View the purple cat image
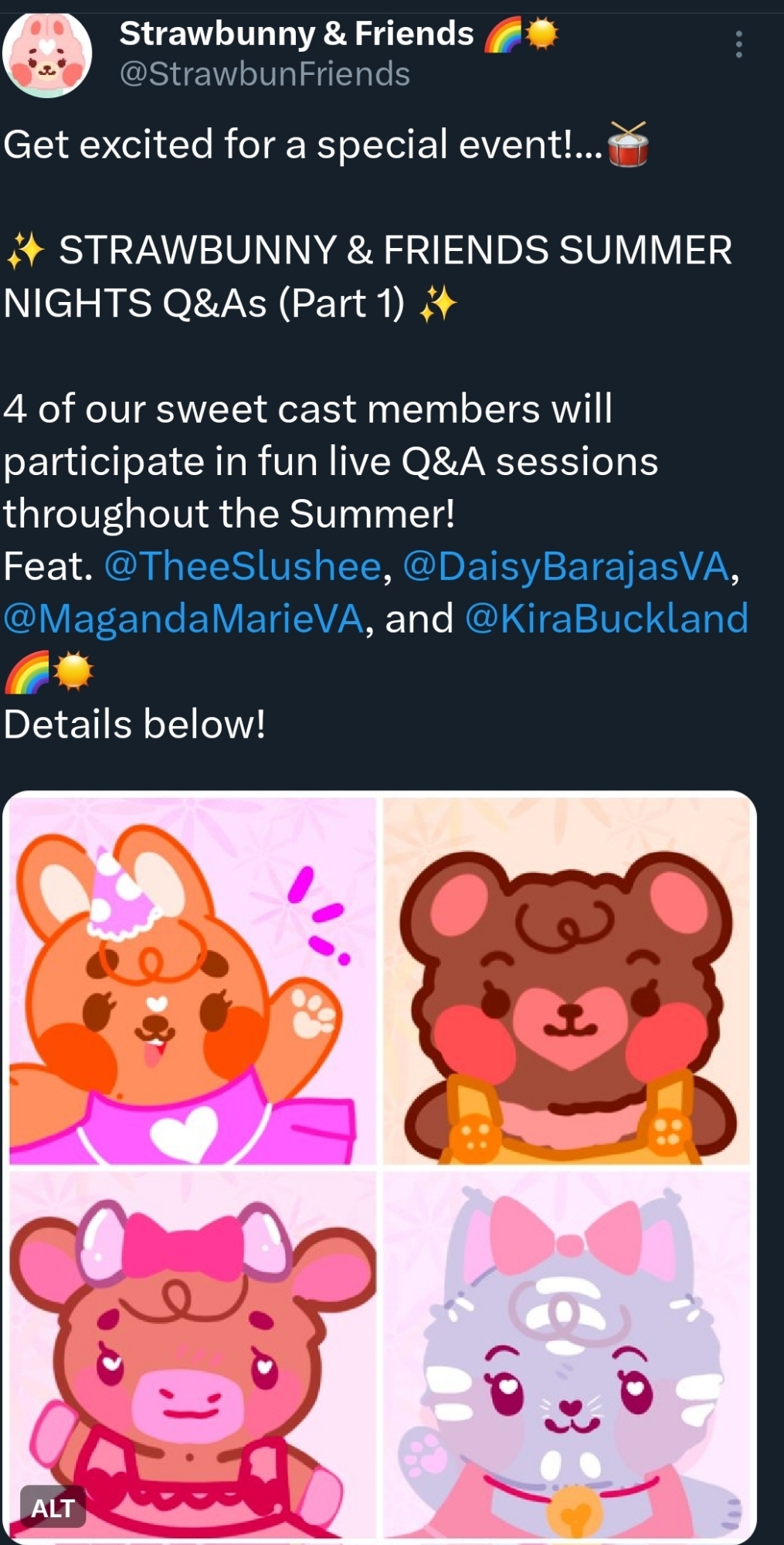784x1545 pixels. [x=566, y=1352]
